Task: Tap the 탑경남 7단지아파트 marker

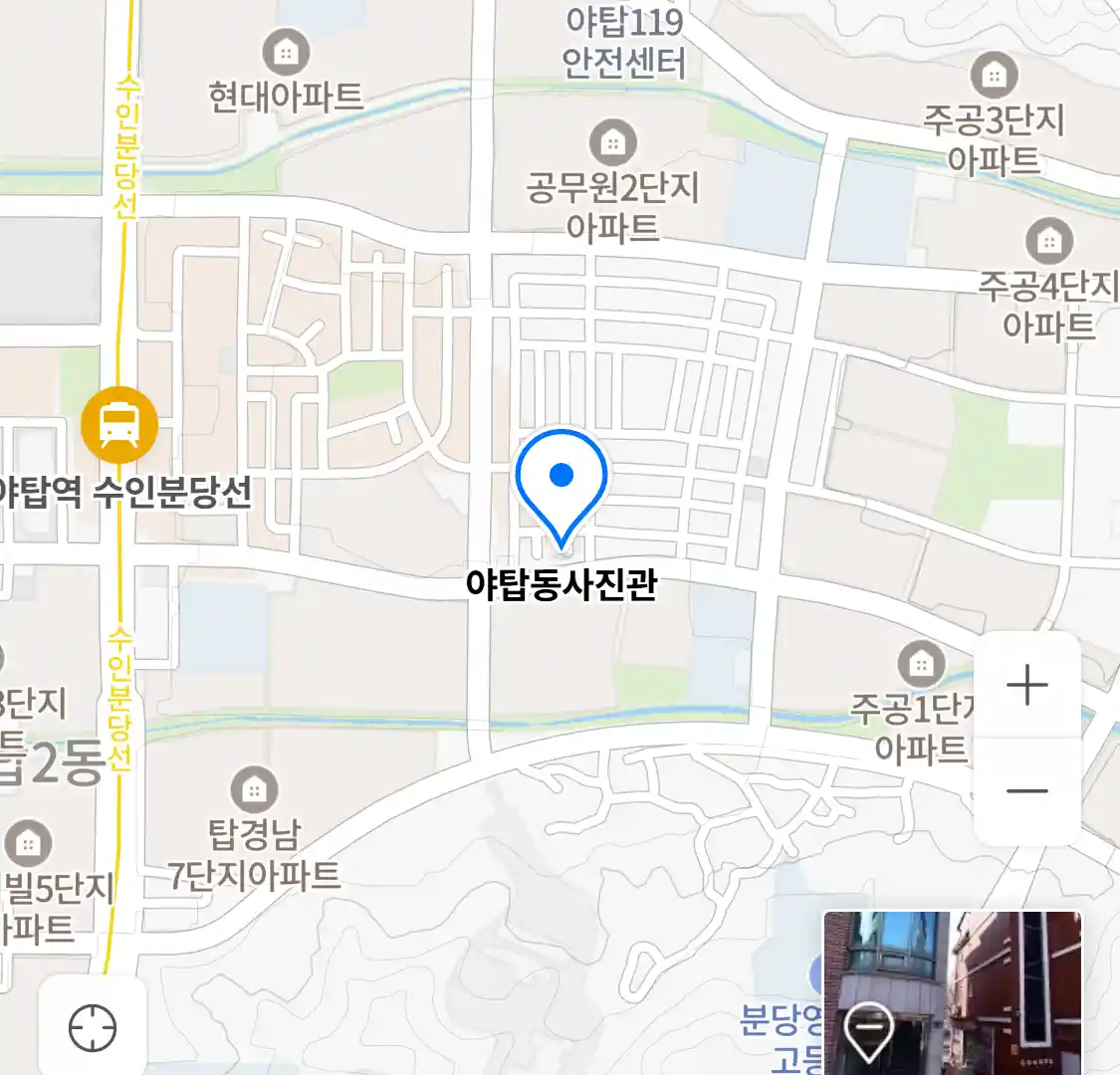Action: [x=254, y=790]
